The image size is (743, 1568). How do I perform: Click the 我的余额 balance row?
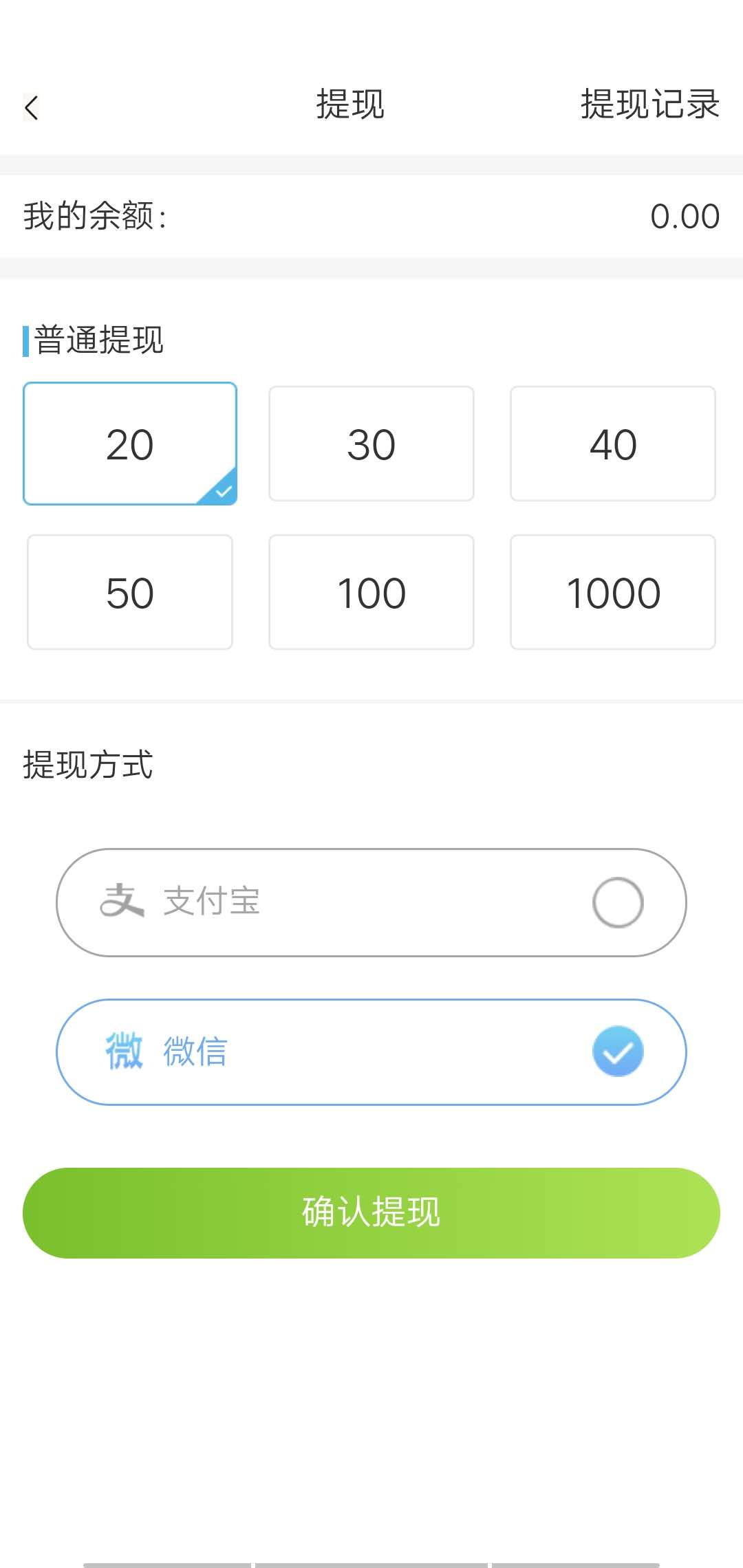tap(93, 215)
